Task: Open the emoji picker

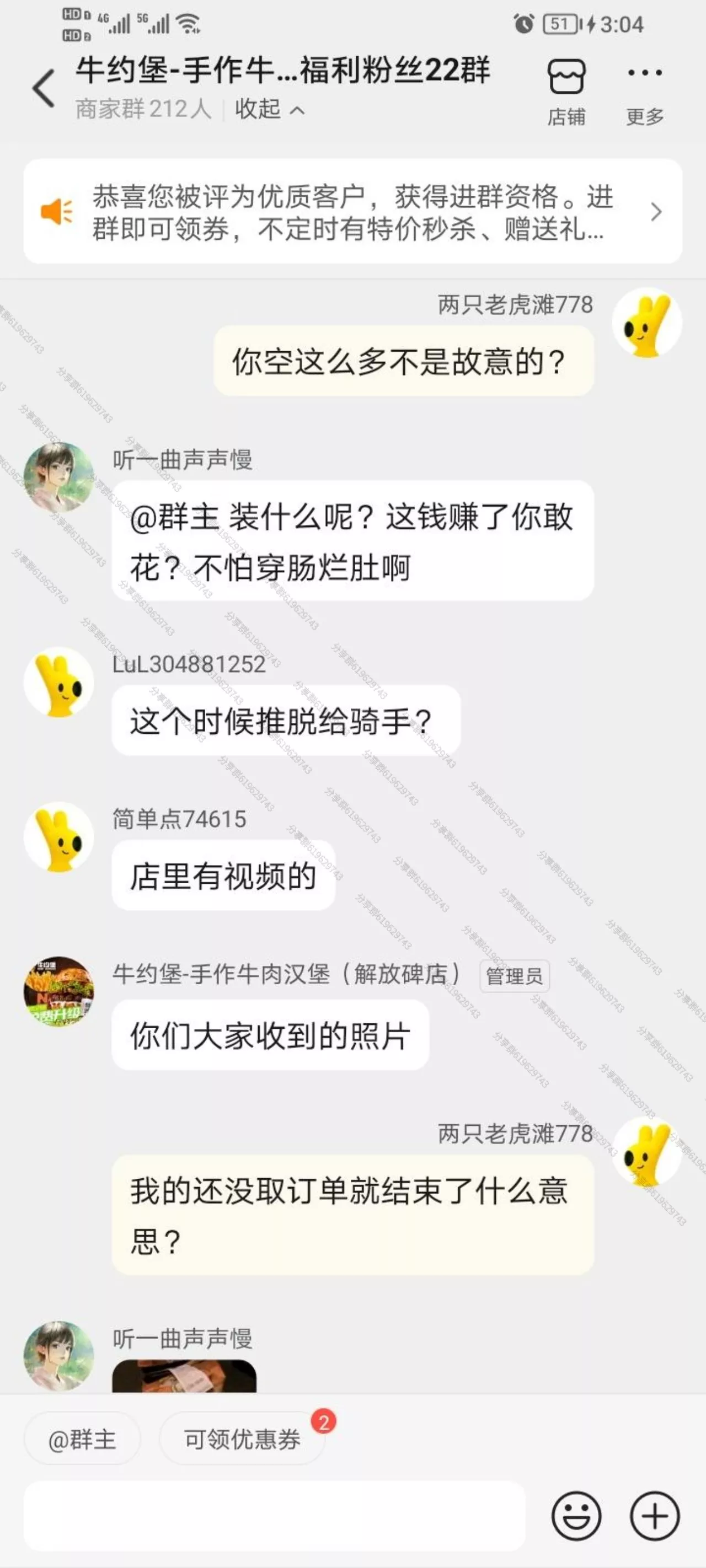Action: click(x=576, y=1516)
